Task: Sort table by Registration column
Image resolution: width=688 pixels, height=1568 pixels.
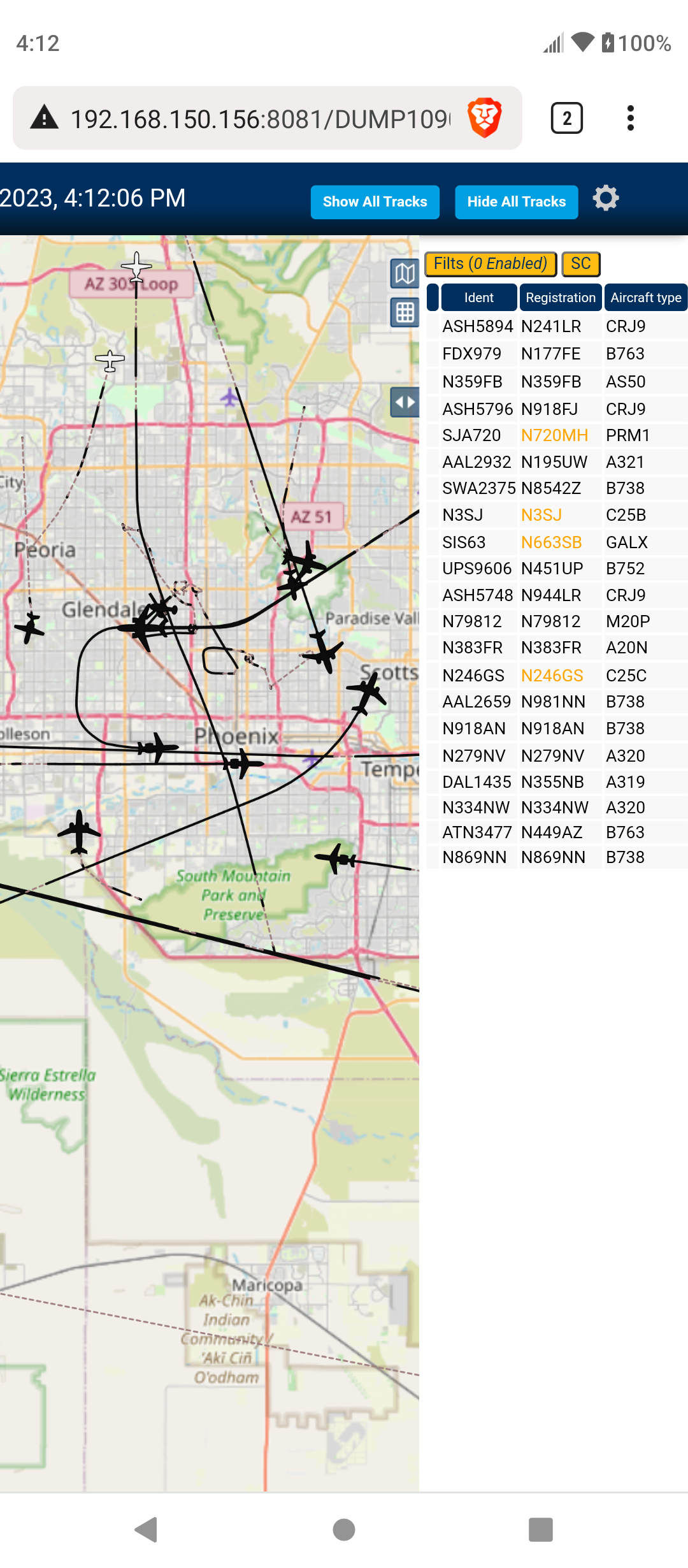Action: pyautogui.click(x=561, y=298)
